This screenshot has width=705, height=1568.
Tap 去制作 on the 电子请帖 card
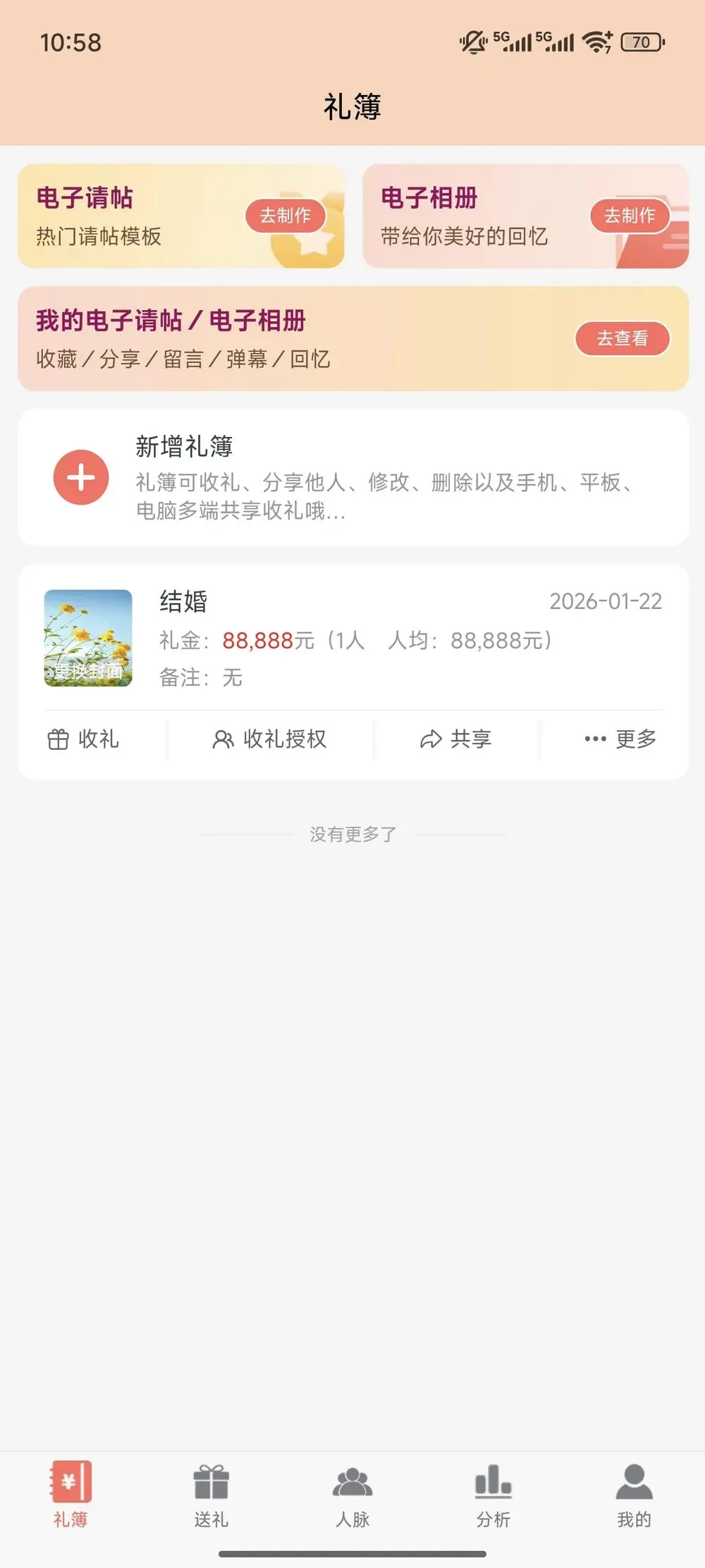[286, 216]
